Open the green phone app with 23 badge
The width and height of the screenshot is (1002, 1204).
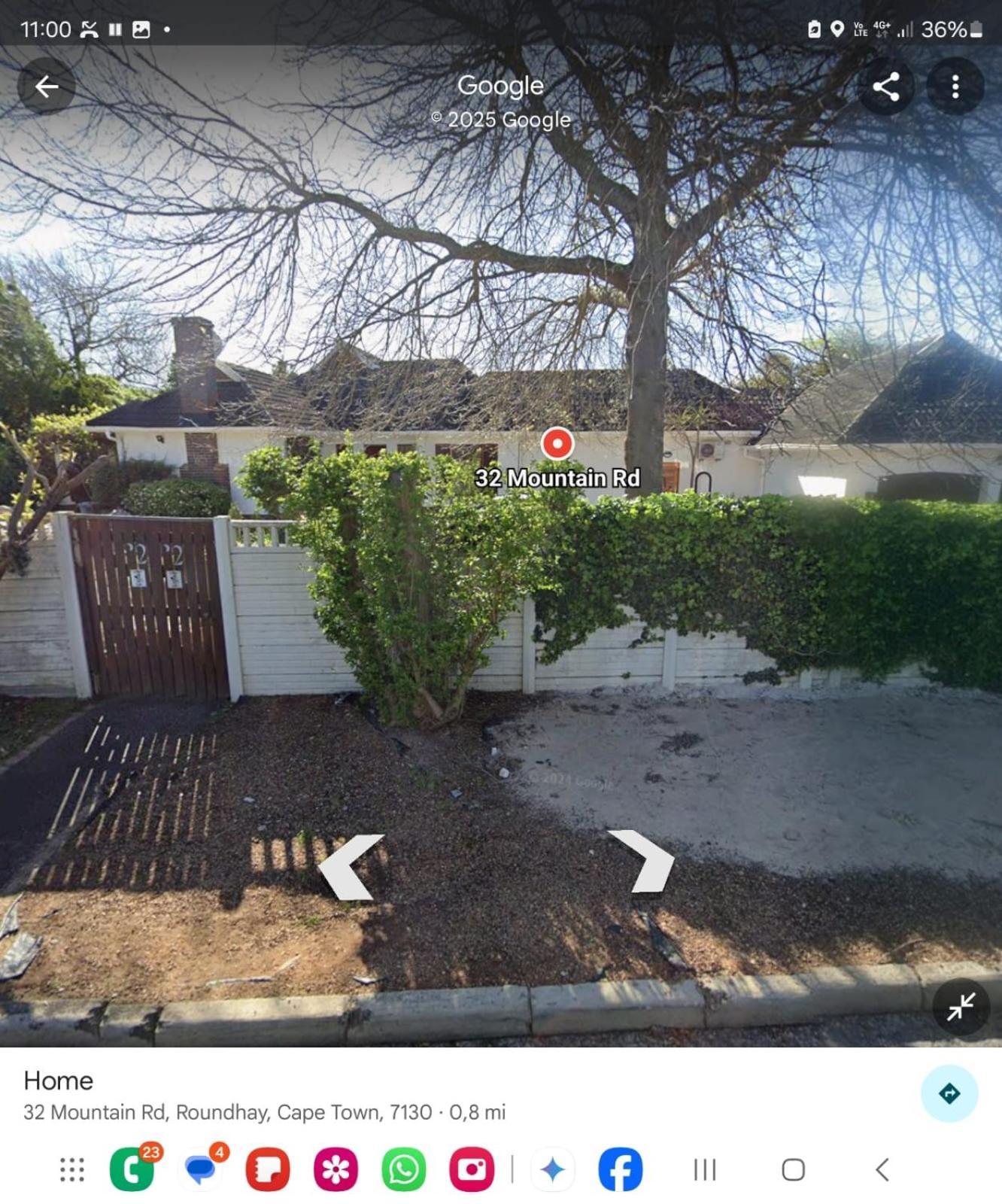click(x=132, y=1169)
